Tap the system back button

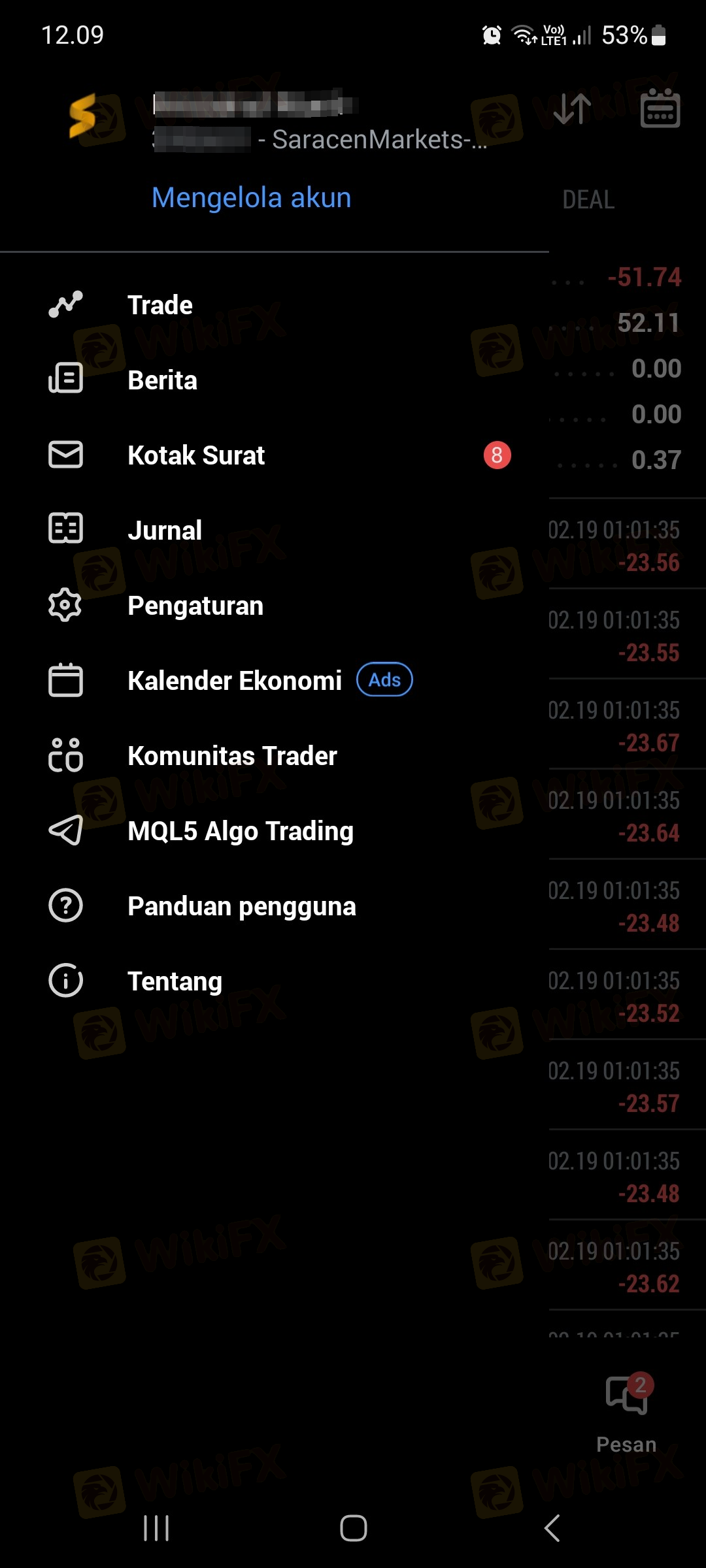coord(552,1528)
